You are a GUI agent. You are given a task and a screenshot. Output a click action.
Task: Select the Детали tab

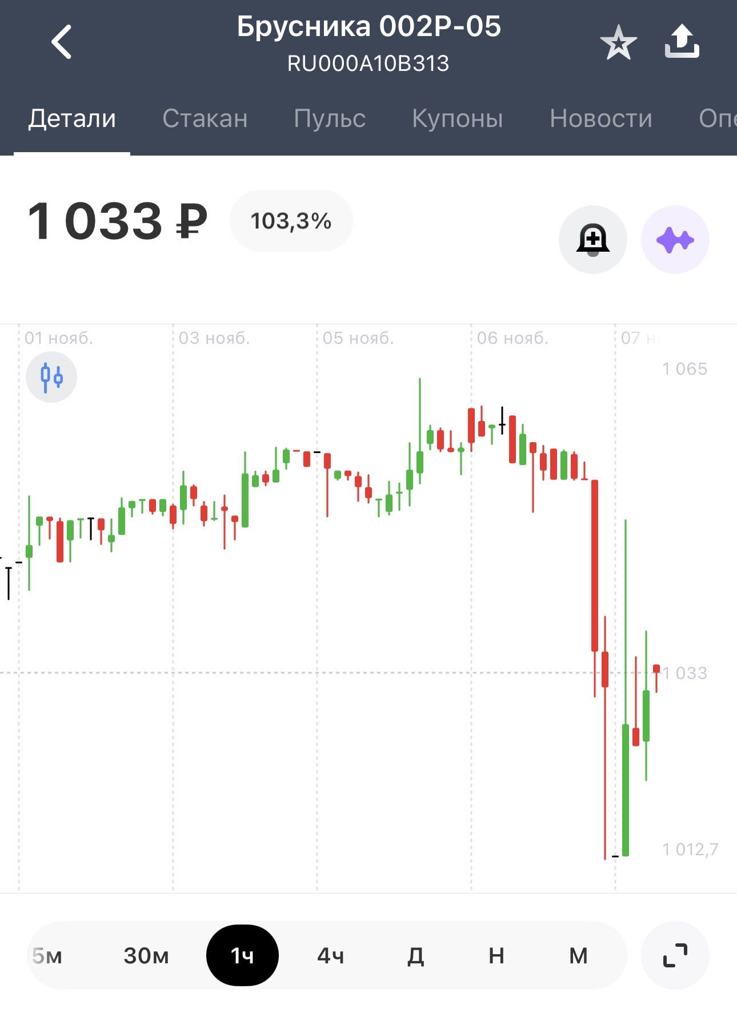point(72,118)
